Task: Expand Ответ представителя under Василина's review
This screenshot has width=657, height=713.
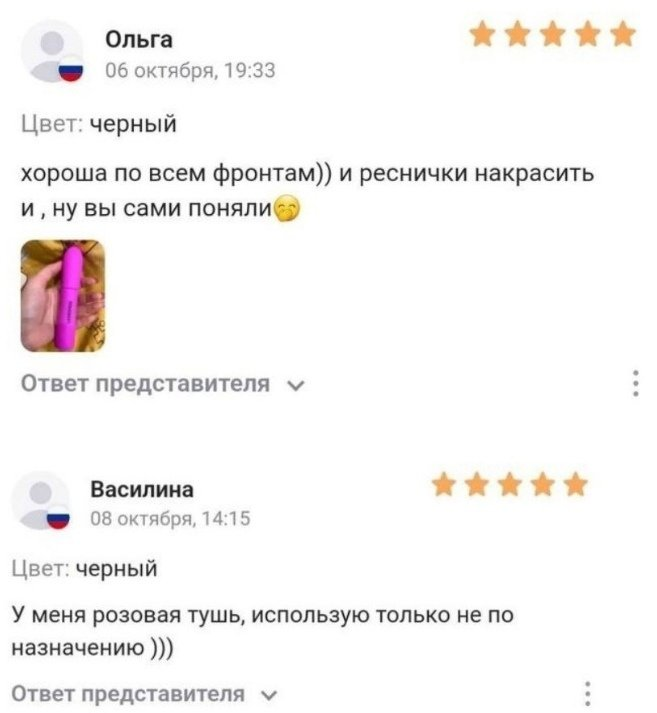Action: 144,694
